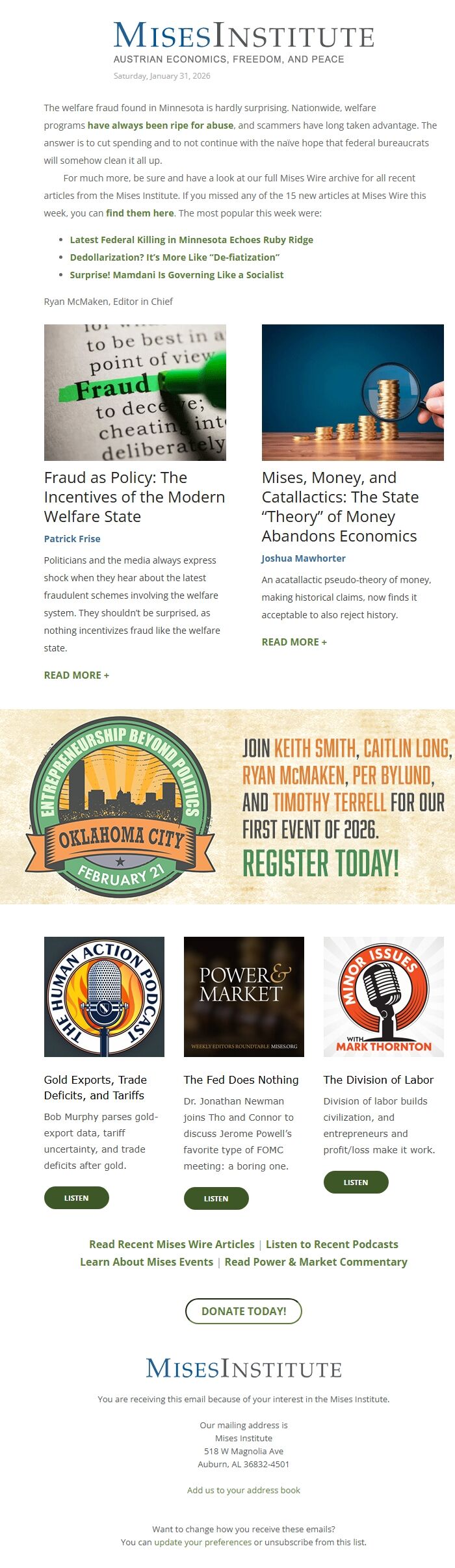Listen to Gold Exports, Trade Deficits episode
The image size is (455, 1568).
pos(76,1198)
